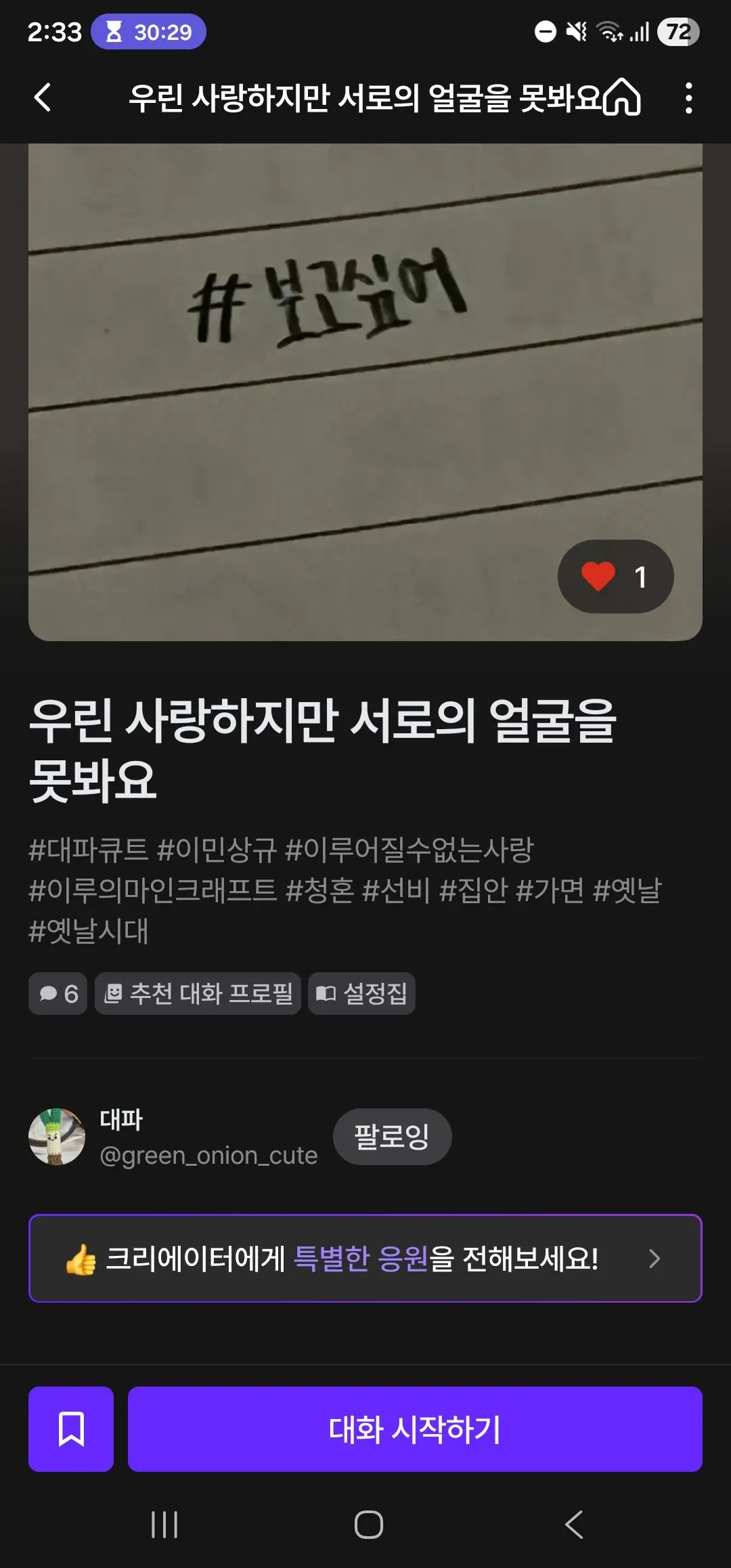Open the 설정집 chip
Image resolution: width=731 pixels, height=1568 pixels.
tap(361, 993)
